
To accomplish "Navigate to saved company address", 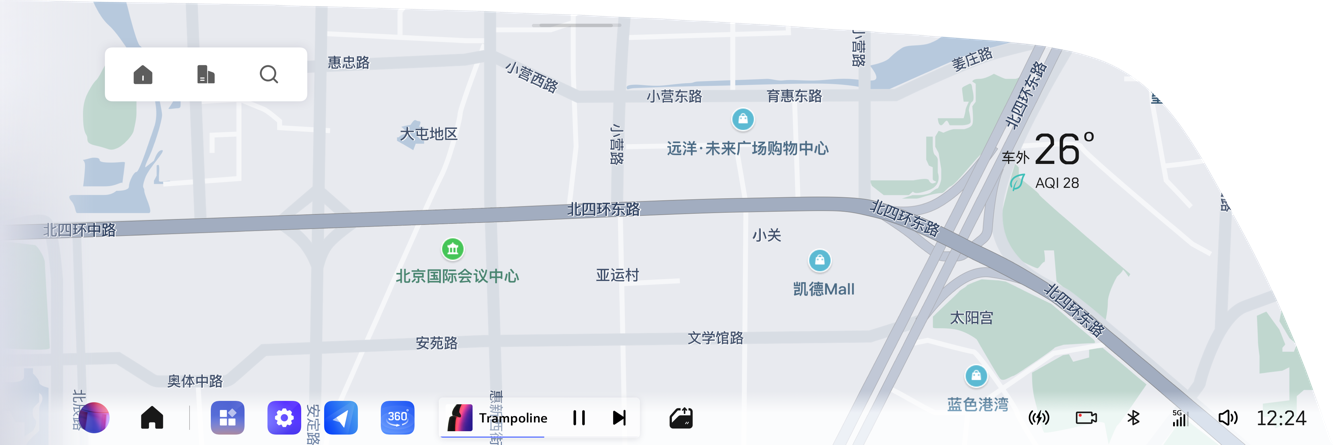I will [x=206, y=75].
